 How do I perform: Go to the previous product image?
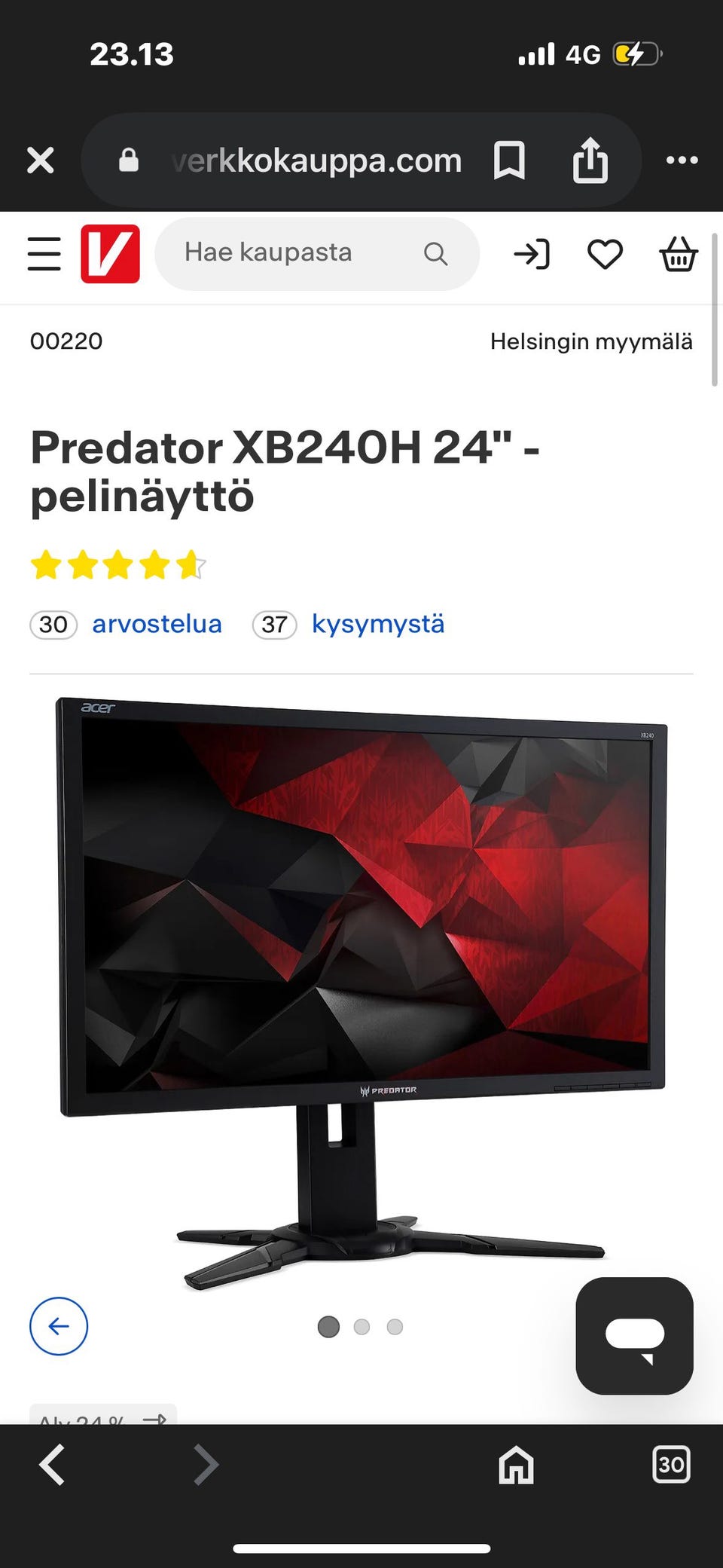(x=59, y=1326)
